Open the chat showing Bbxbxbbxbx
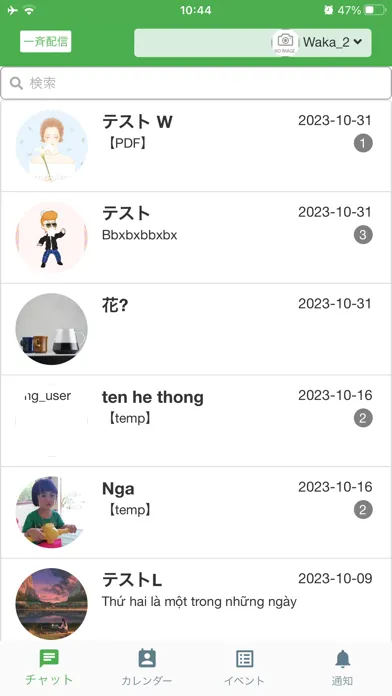Screen dimensions: 392x696 (196, 237)
